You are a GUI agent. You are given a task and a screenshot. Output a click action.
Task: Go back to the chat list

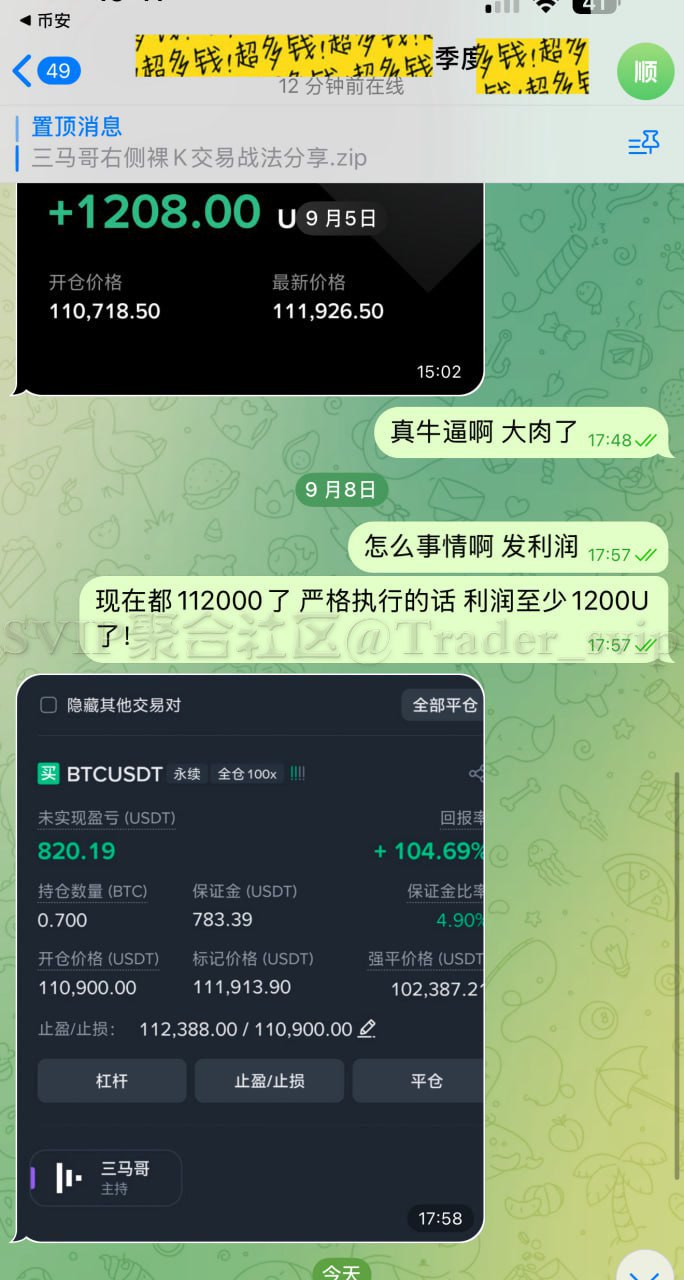click(x=45, y=71)
